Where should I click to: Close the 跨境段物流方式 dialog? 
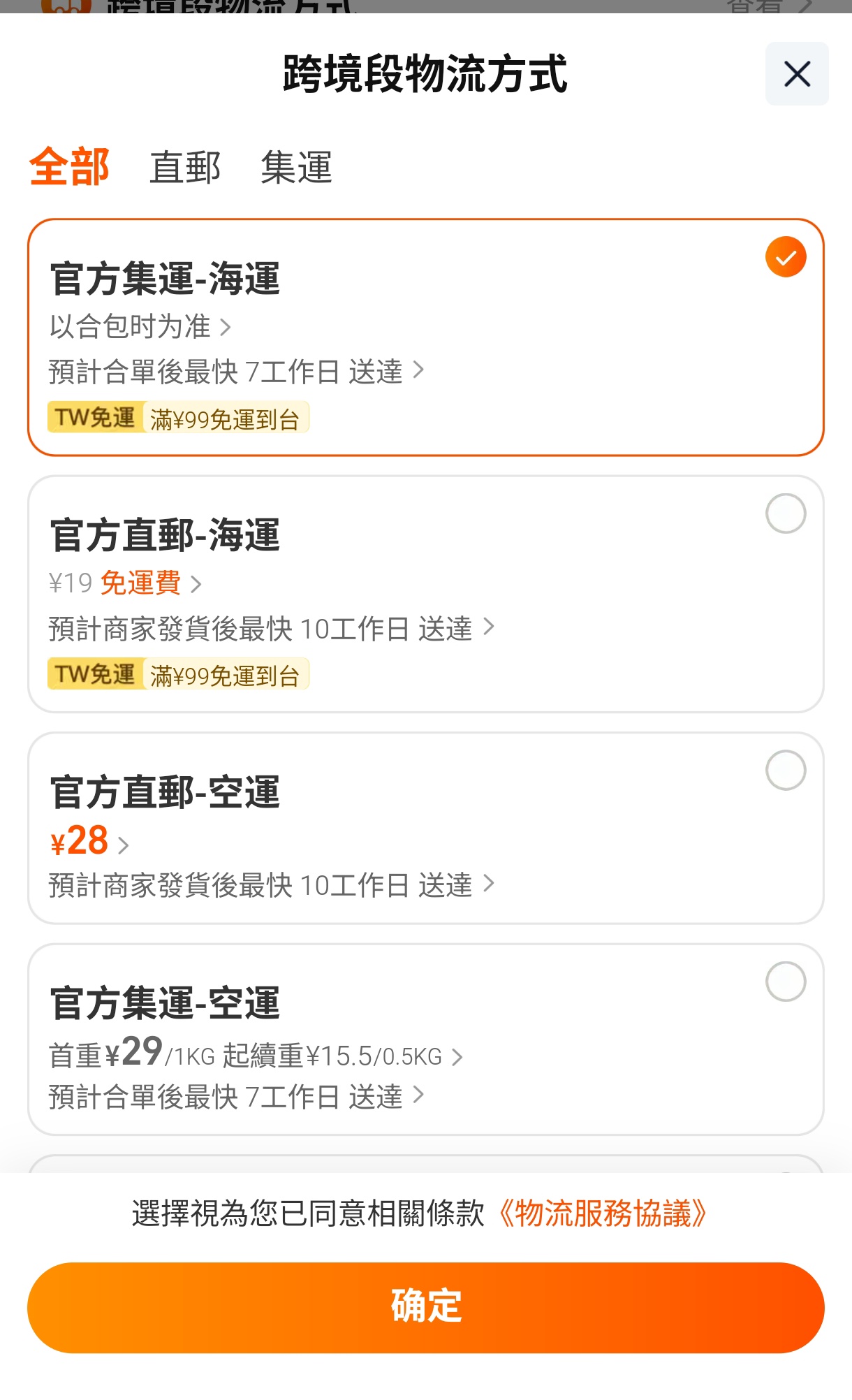[797, 74]
